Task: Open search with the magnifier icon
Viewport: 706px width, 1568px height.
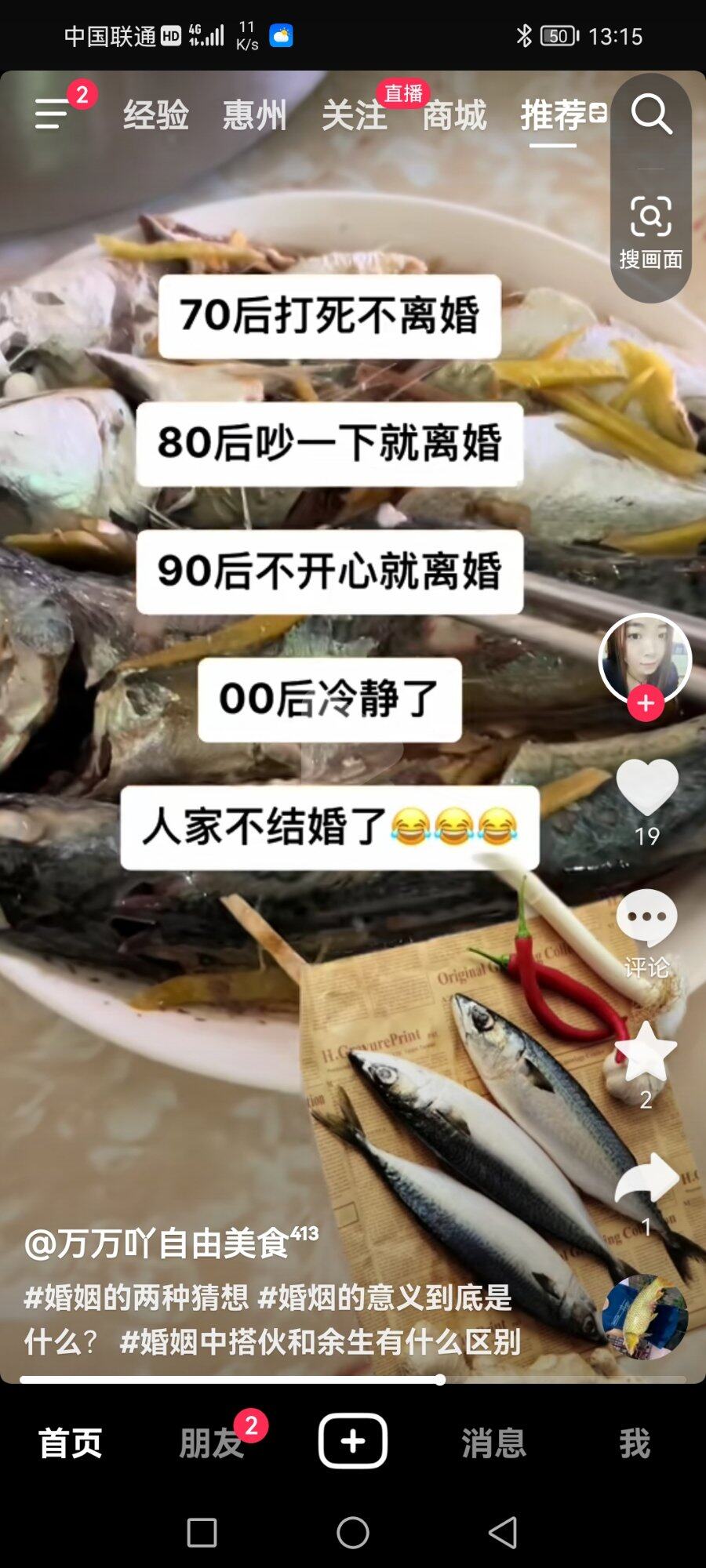Action: (x=651, y=115)
